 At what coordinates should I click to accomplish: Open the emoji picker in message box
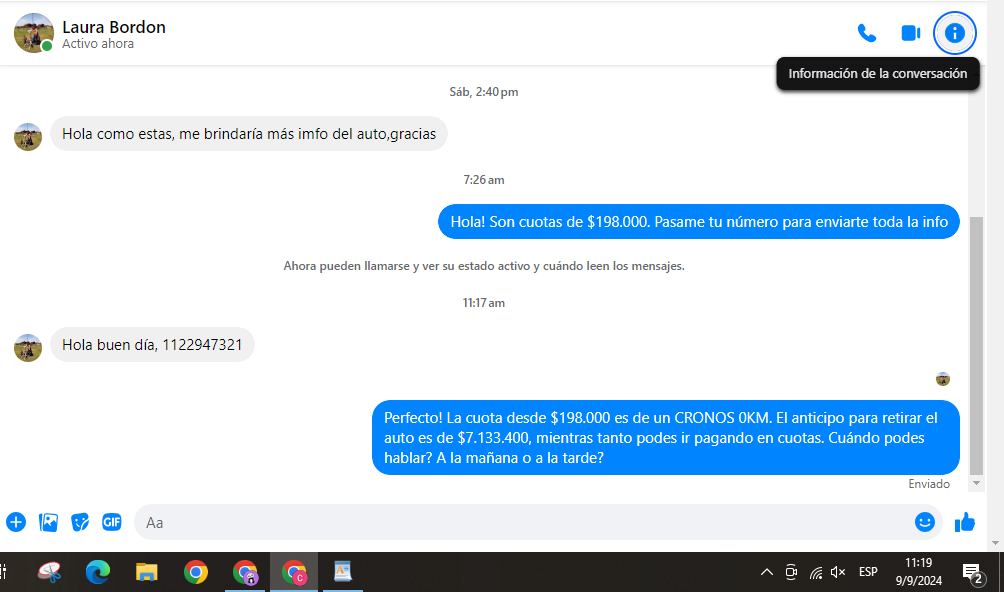[x=925, y=522]
